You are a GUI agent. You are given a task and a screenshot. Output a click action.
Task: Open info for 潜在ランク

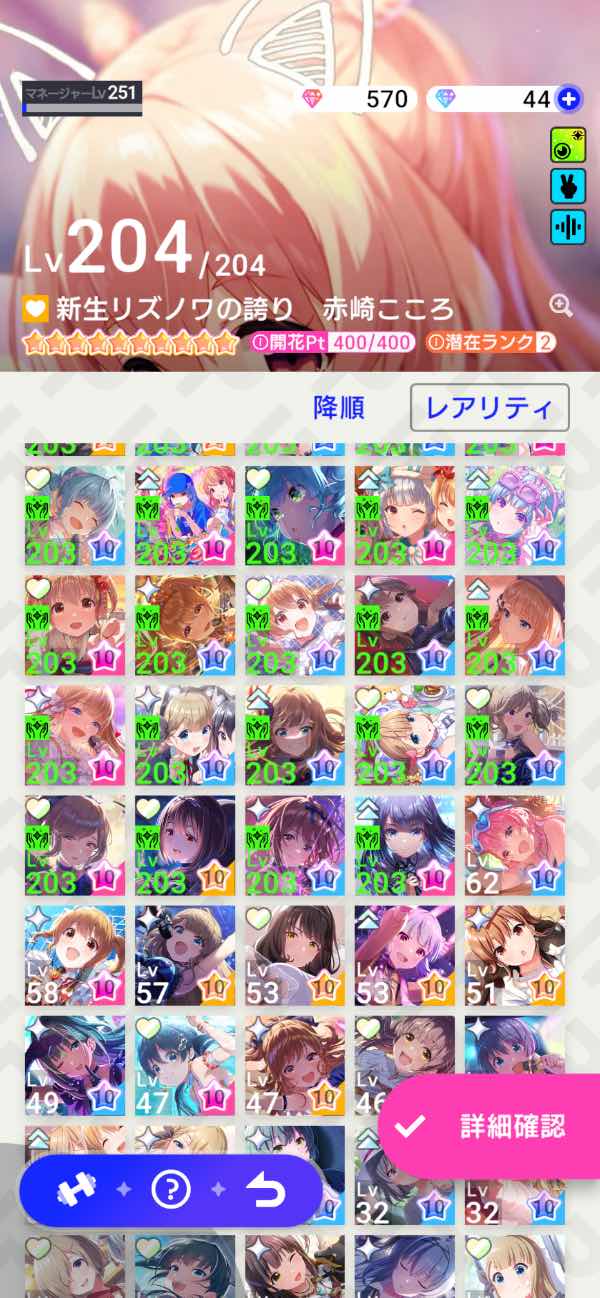click(x=437, y=342)
